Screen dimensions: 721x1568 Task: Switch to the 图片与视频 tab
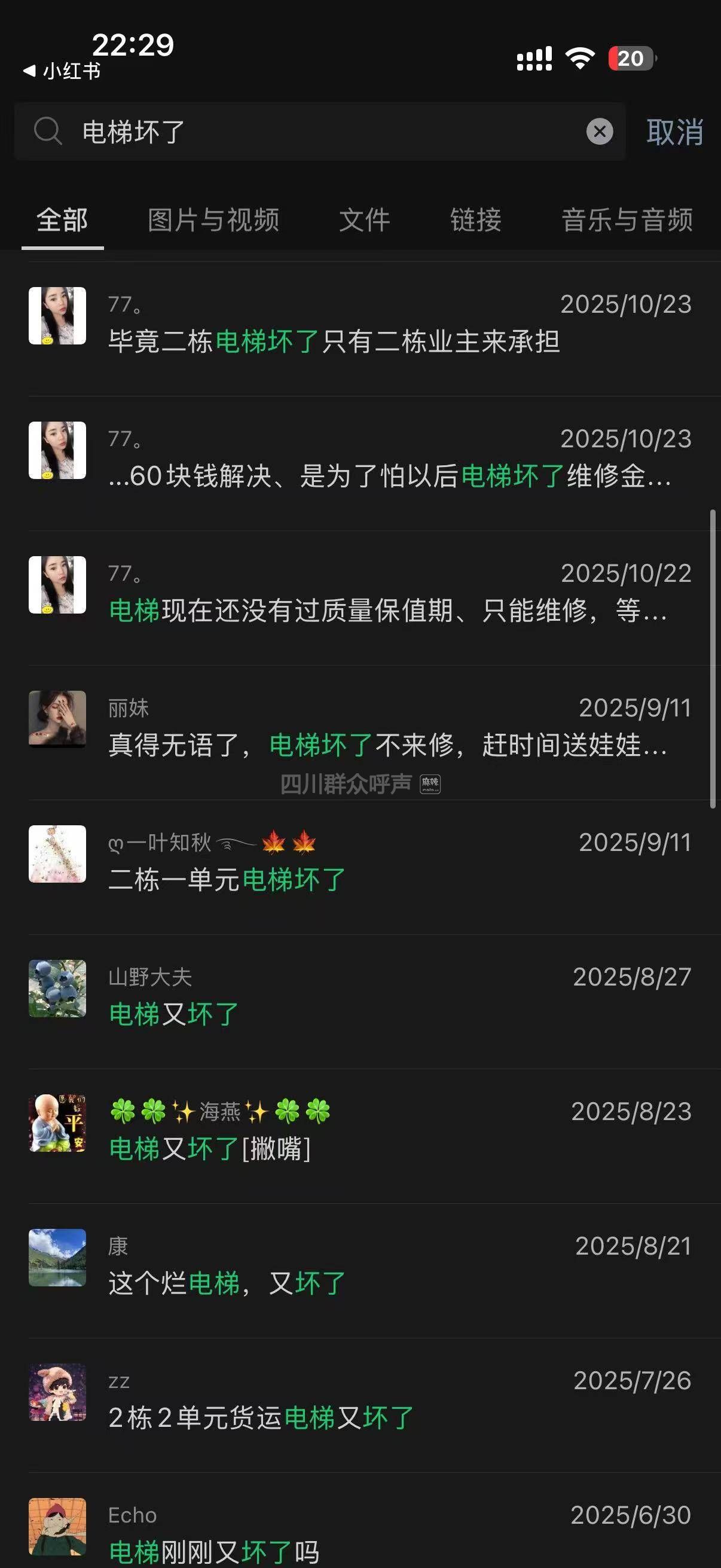213,220
